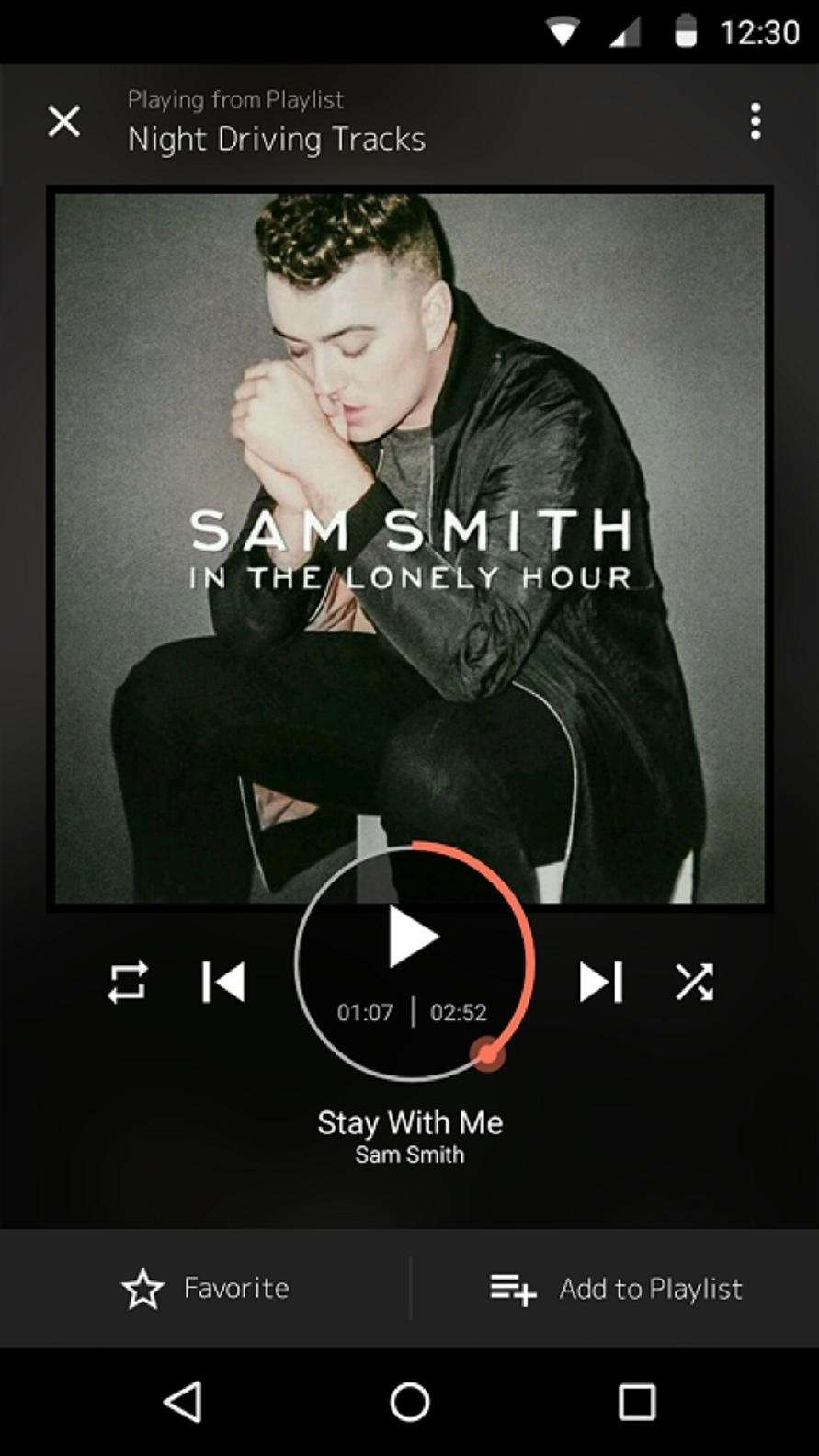Toggle repeat mode
The height and width of the screenshot is (1456, 819).
[127, 982]
